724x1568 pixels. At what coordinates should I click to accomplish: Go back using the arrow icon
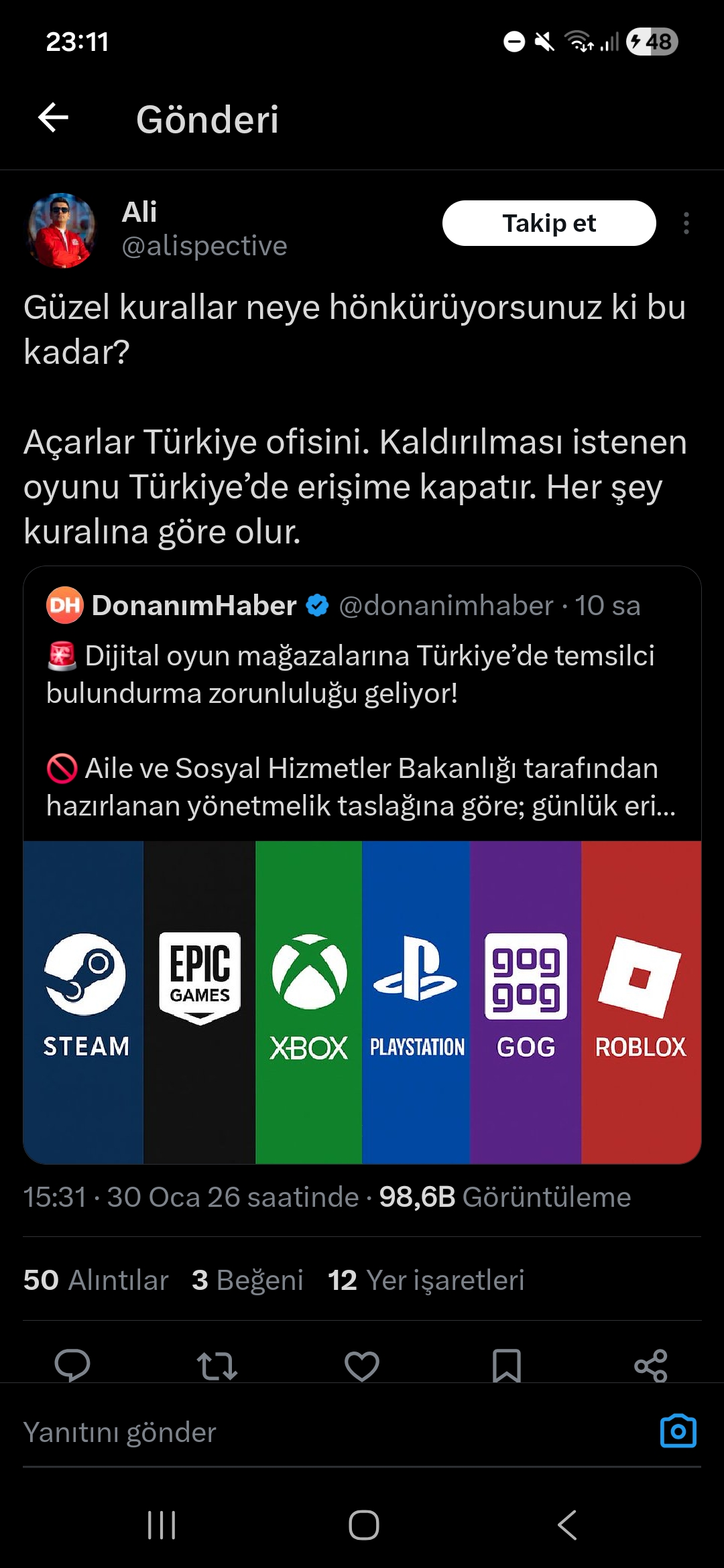click(54, 119)
